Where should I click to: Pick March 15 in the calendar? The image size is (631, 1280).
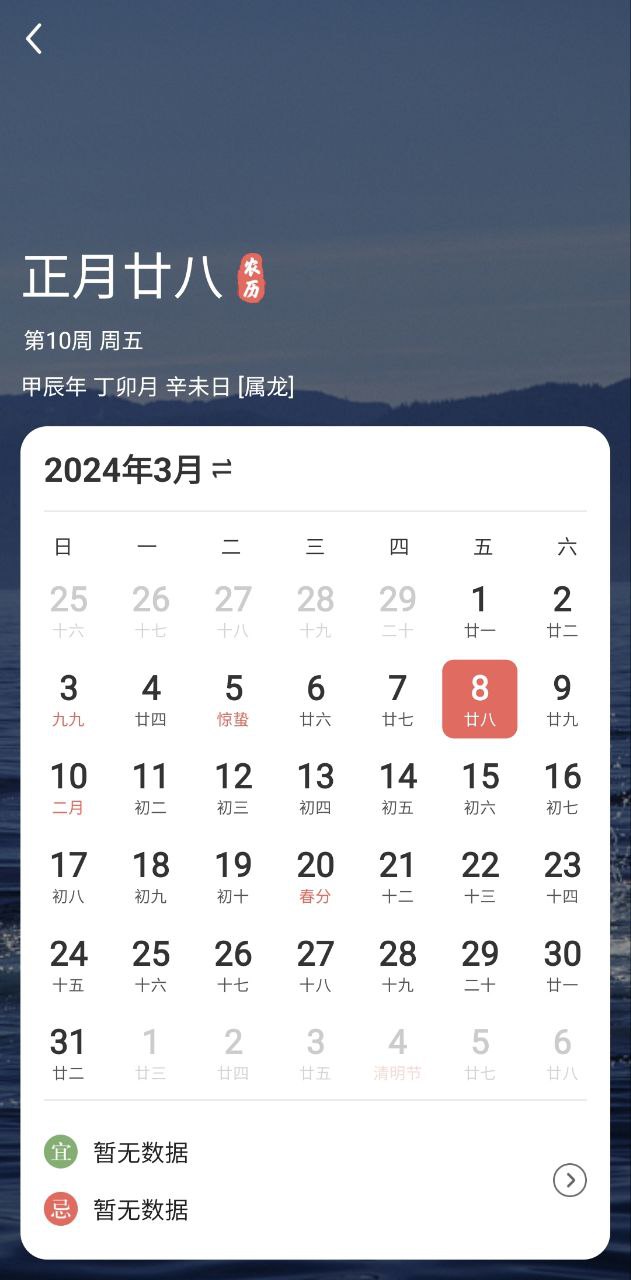click(480, 787)
